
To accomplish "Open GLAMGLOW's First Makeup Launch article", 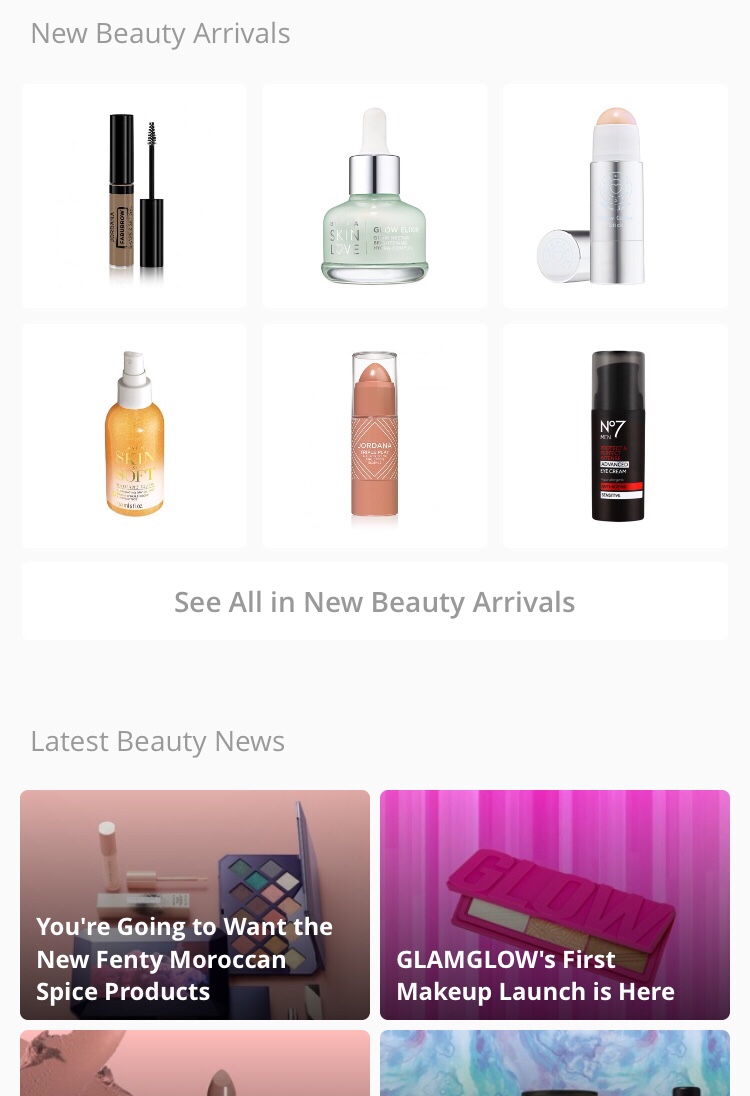I will (x=555, y=905).
